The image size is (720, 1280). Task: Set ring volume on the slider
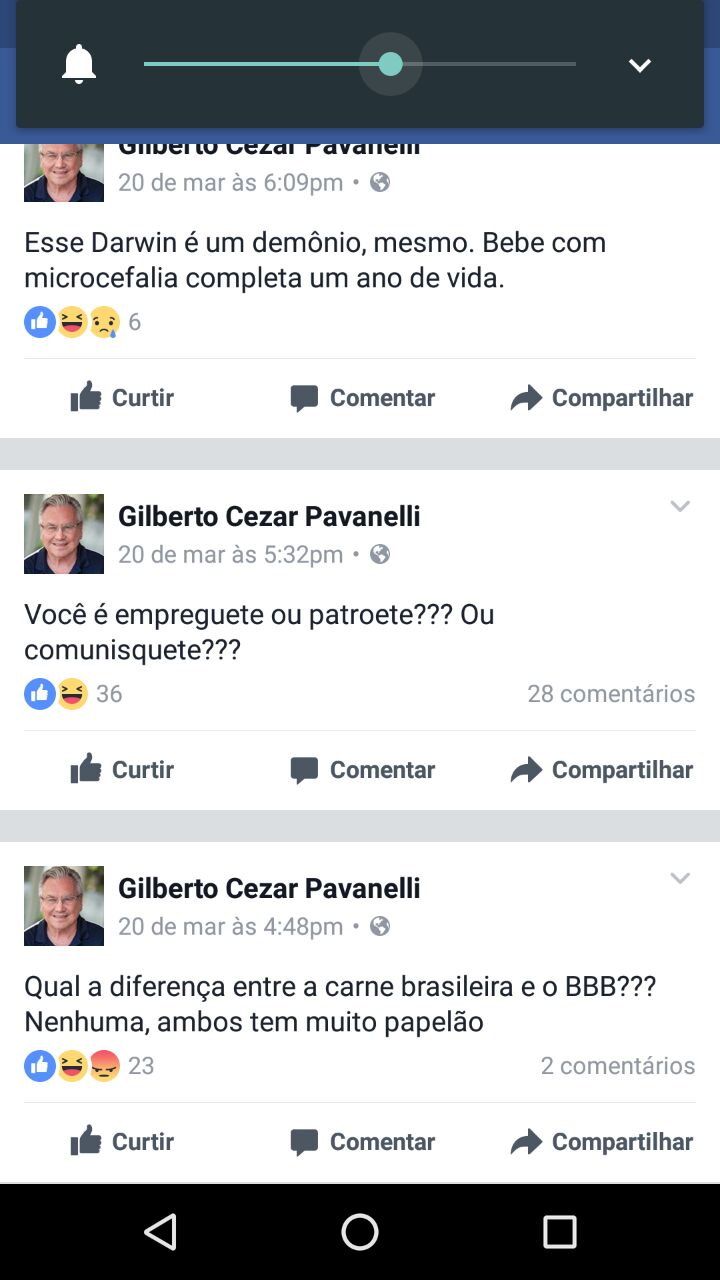[390, 64]
